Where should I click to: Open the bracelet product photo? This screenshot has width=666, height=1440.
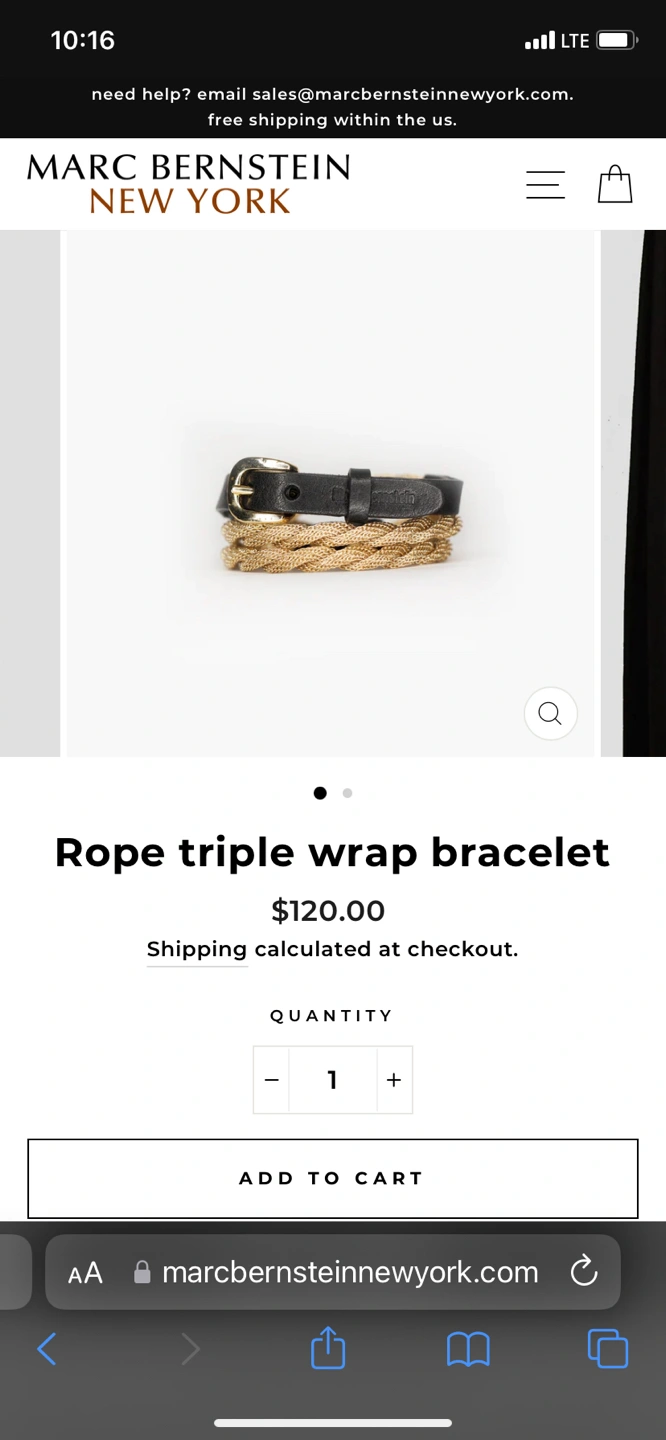point(331,493)
